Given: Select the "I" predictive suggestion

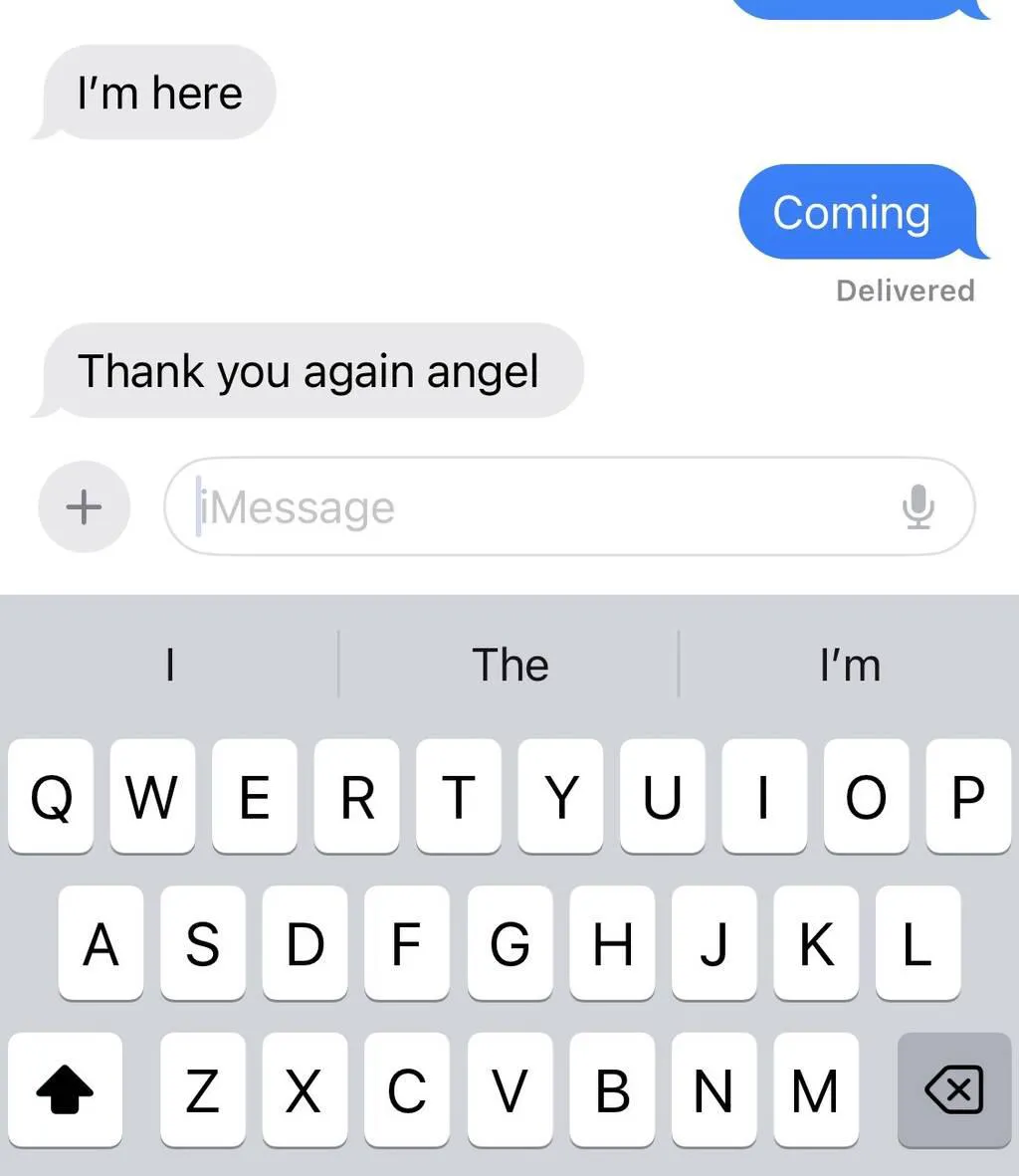Looking at the screenshot, I should pos(170,665).
